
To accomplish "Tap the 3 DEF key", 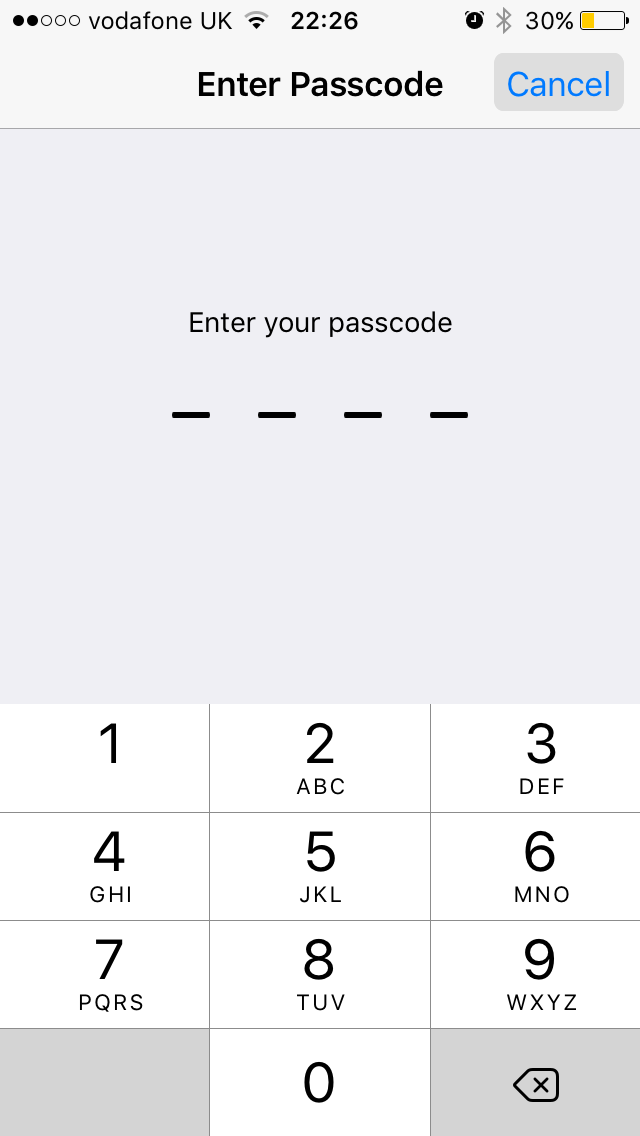I will (x=536, y=758).
